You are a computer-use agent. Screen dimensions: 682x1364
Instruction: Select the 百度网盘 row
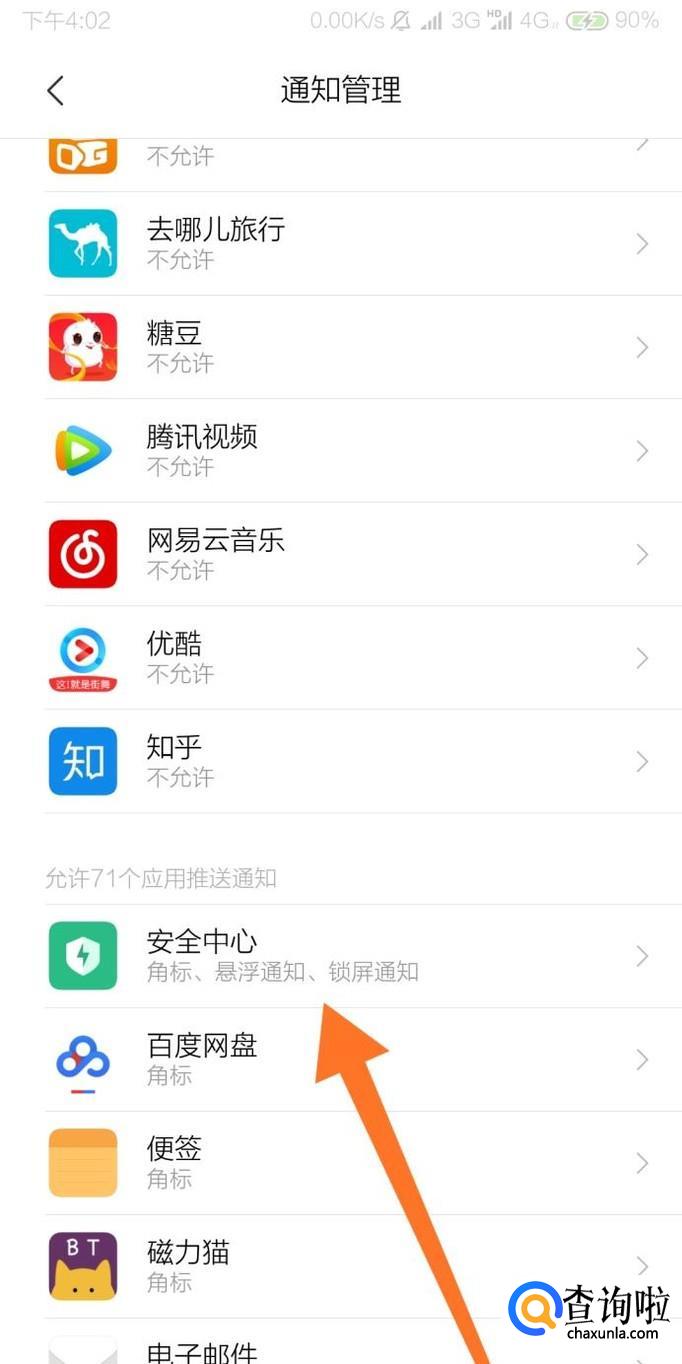pos(340,1060)
